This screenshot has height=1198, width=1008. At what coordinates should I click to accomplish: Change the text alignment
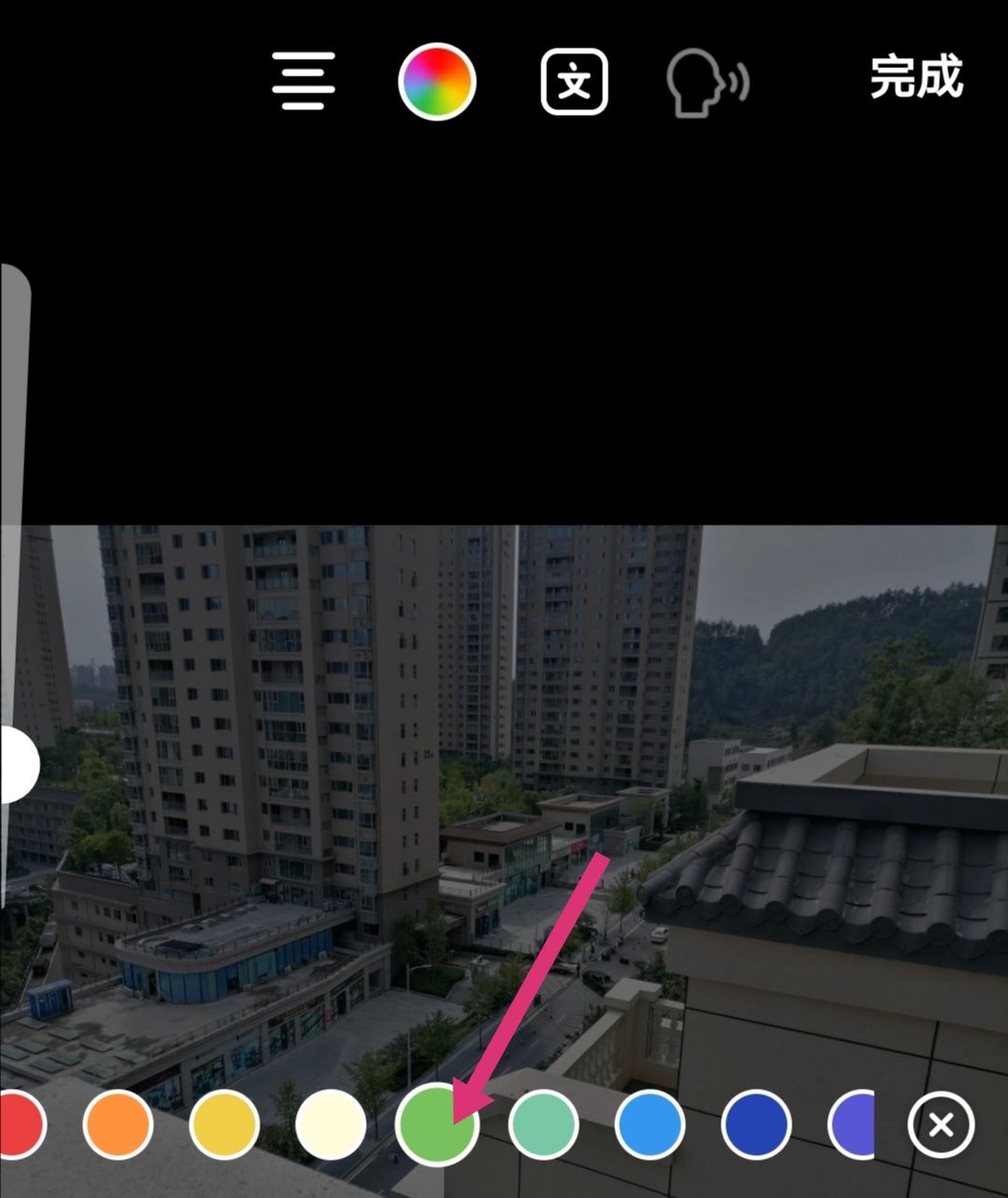(x=303, y=81)
